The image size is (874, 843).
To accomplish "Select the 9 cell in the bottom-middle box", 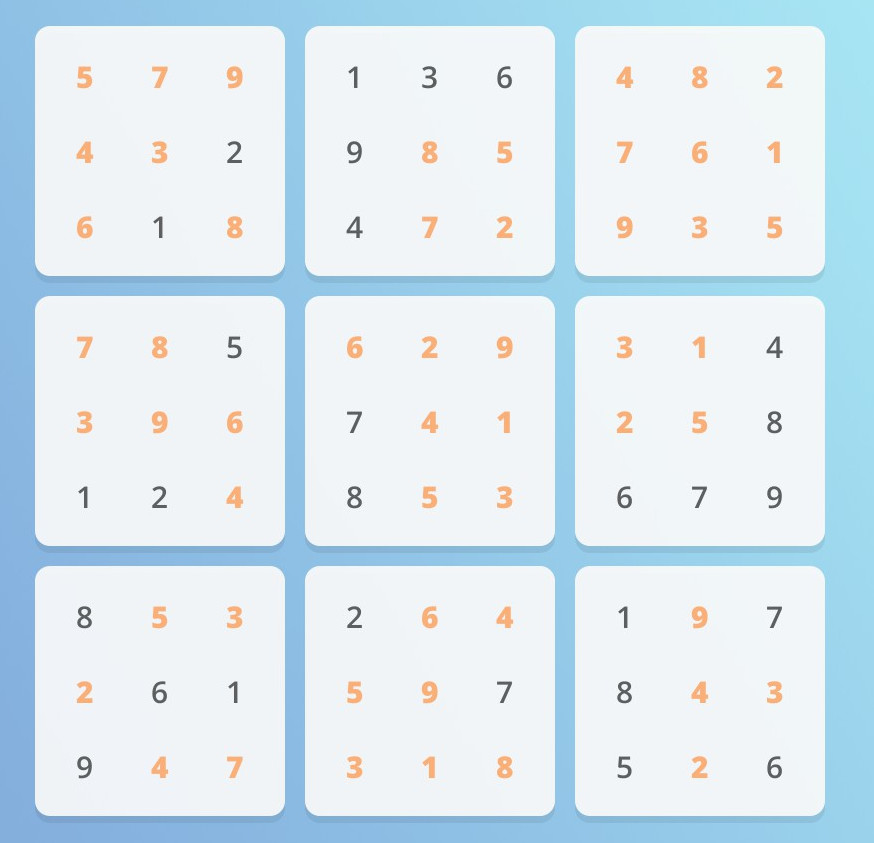I will pos(429,692).
